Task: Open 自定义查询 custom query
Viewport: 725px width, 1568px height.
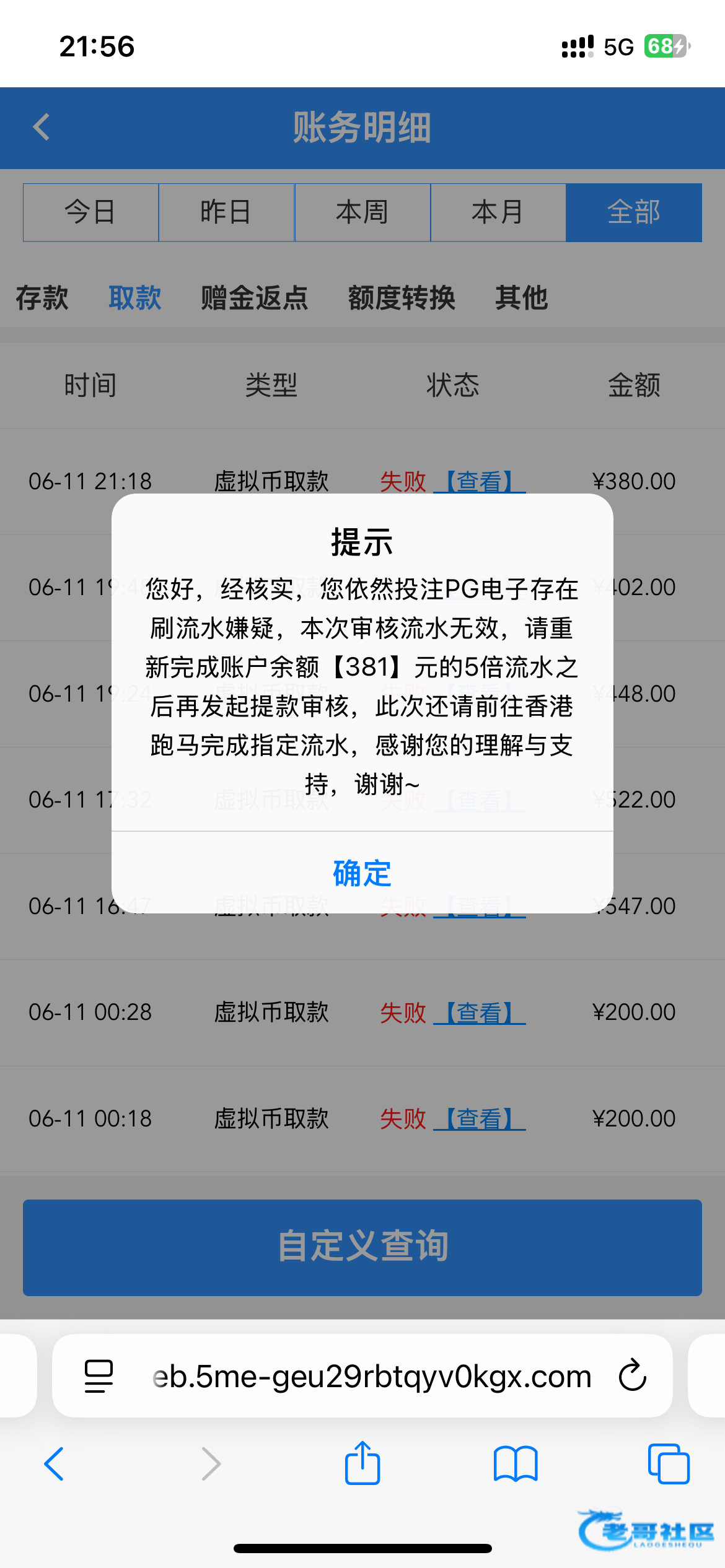Action: 362,1247
